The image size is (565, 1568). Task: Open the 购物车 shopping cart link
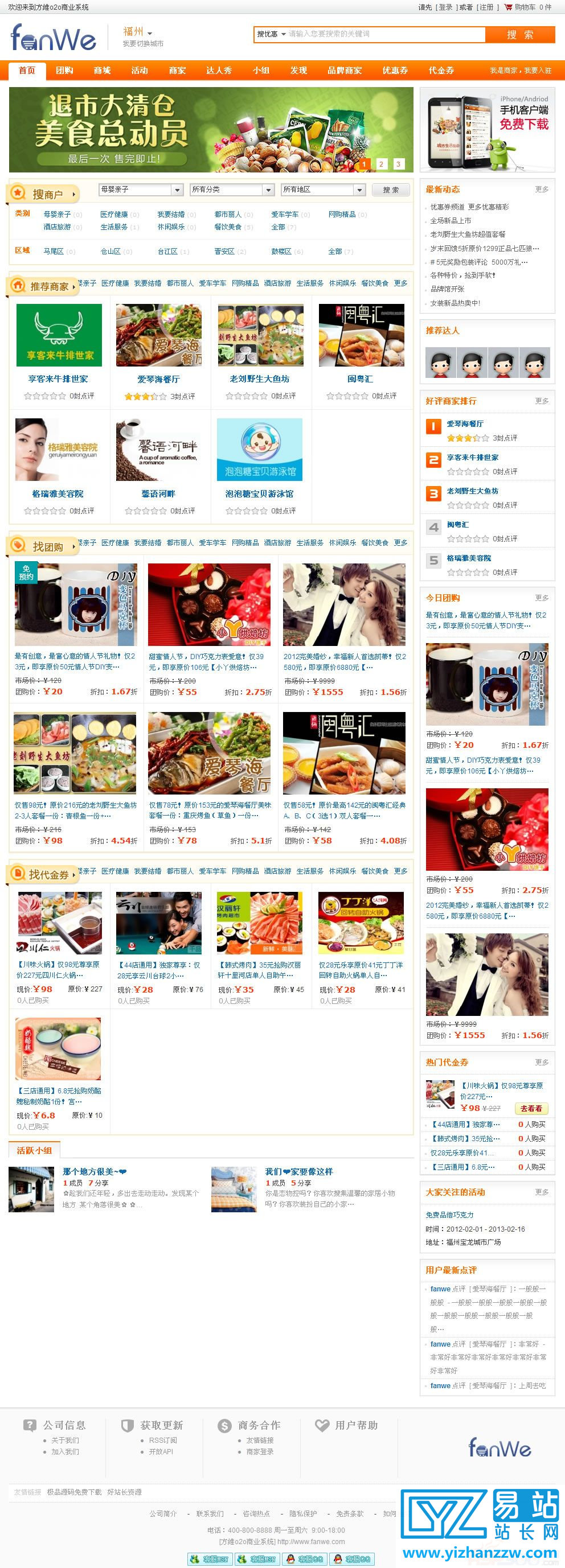coord(527,7)
